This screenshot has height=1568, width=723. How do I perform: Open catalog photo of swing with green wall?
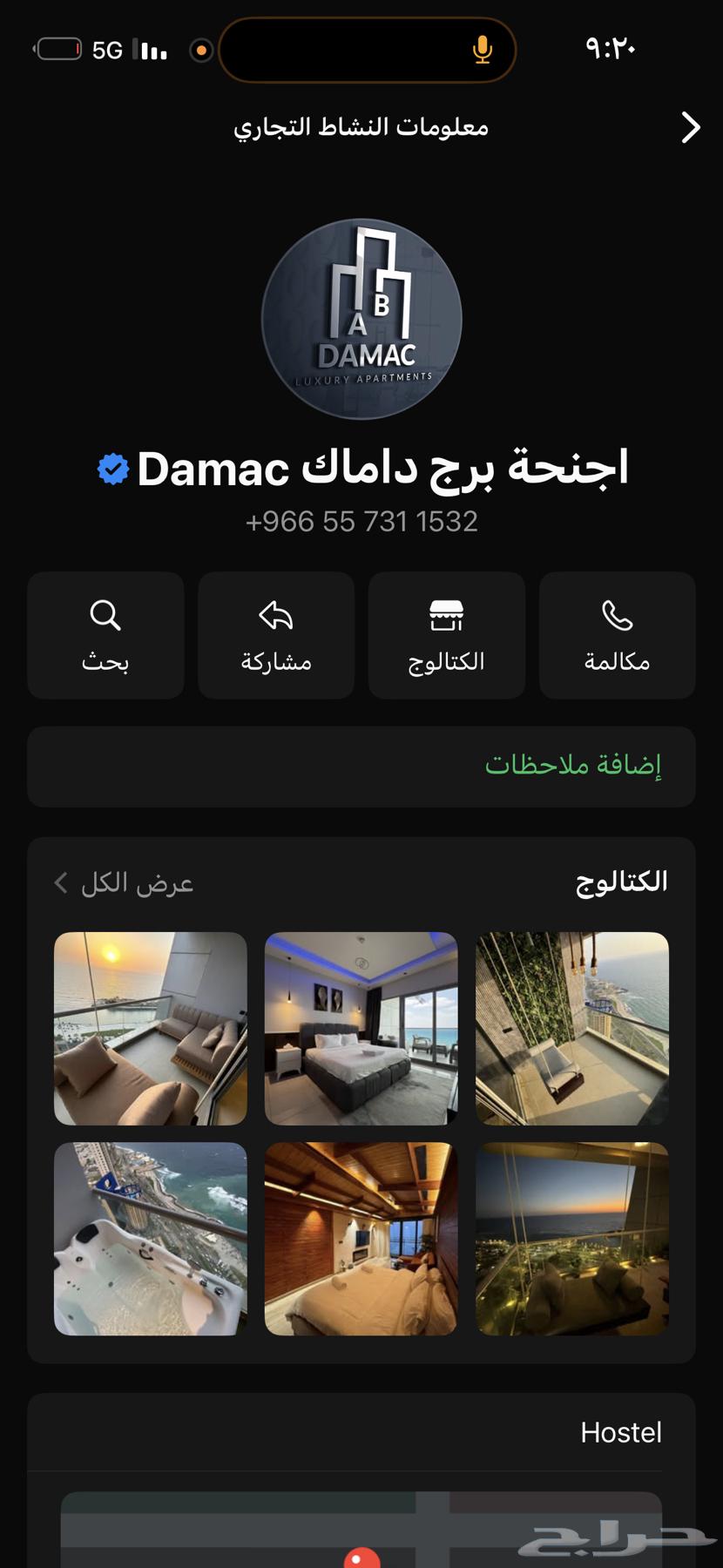571,1028
